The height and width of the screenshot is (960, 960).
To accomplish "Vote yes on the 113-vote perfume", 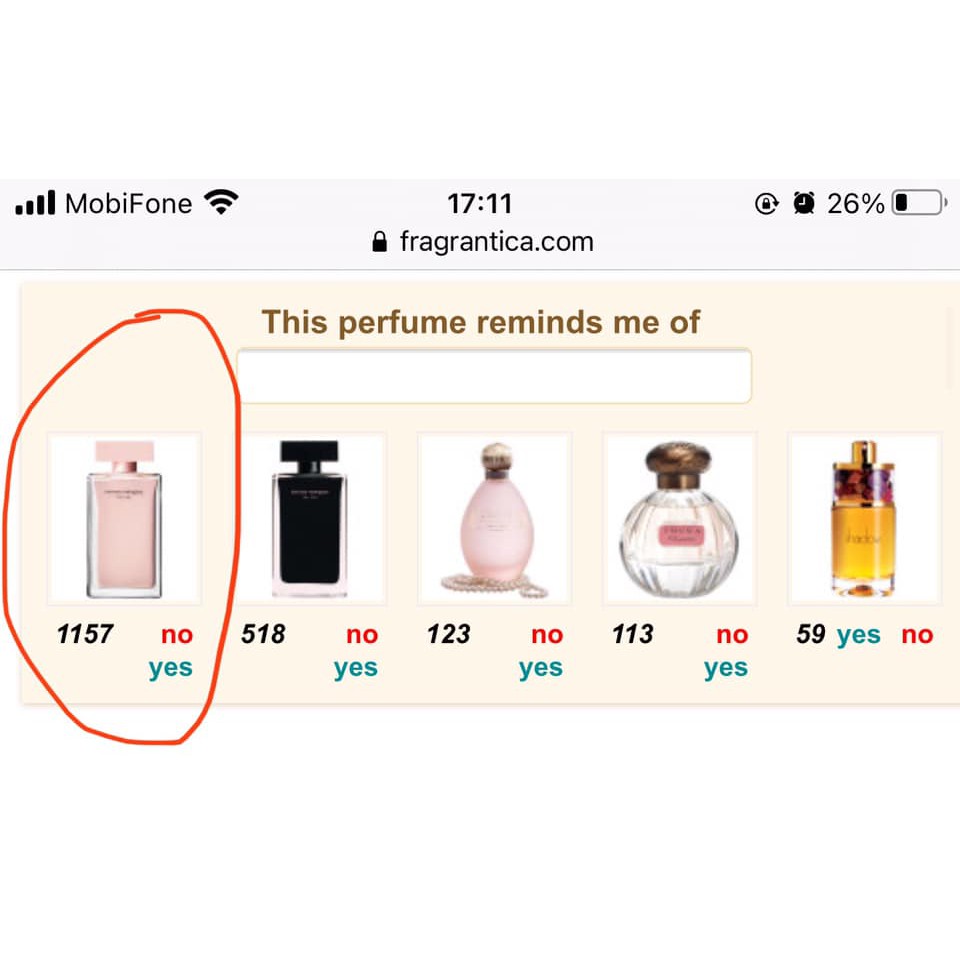I will click(725, 668).
